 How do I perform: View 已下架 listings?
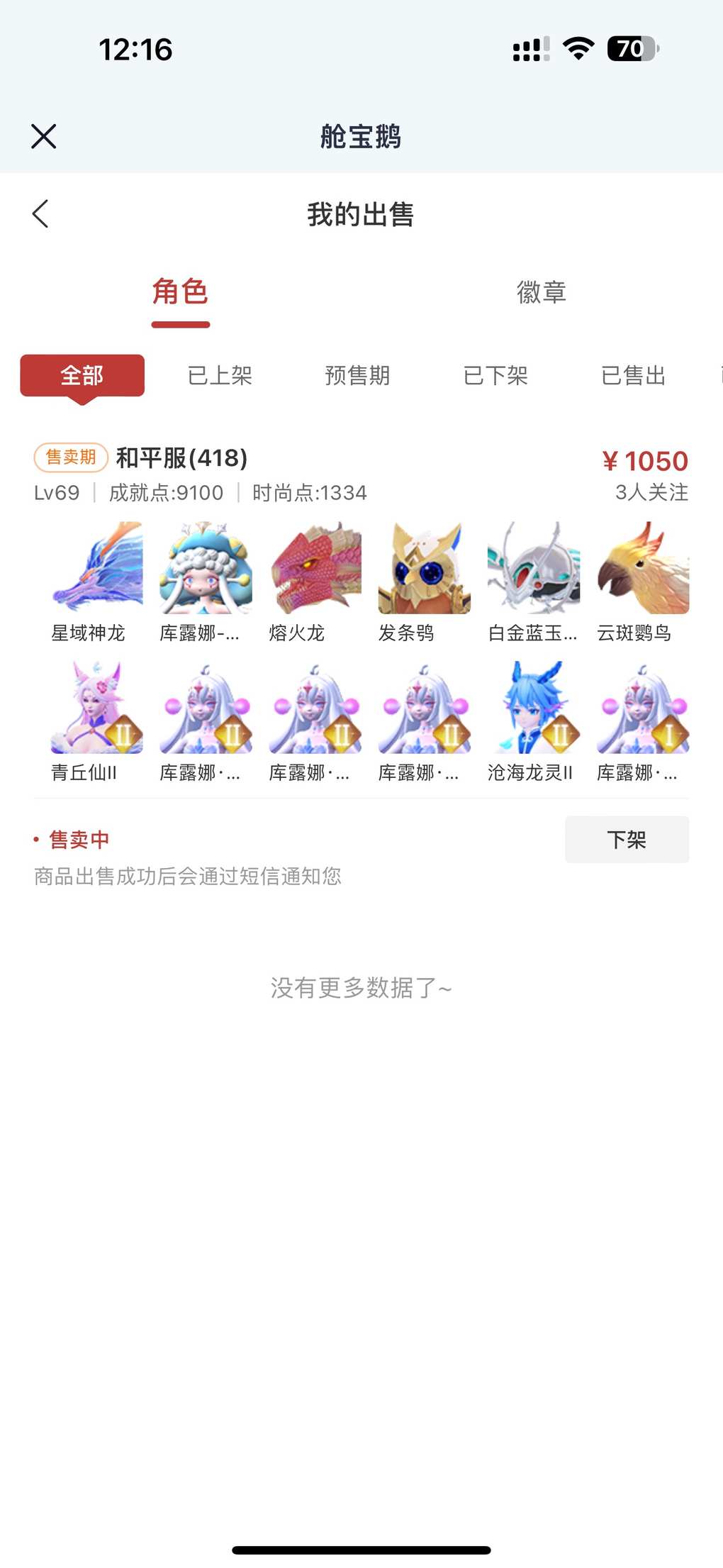pos(495,375)
